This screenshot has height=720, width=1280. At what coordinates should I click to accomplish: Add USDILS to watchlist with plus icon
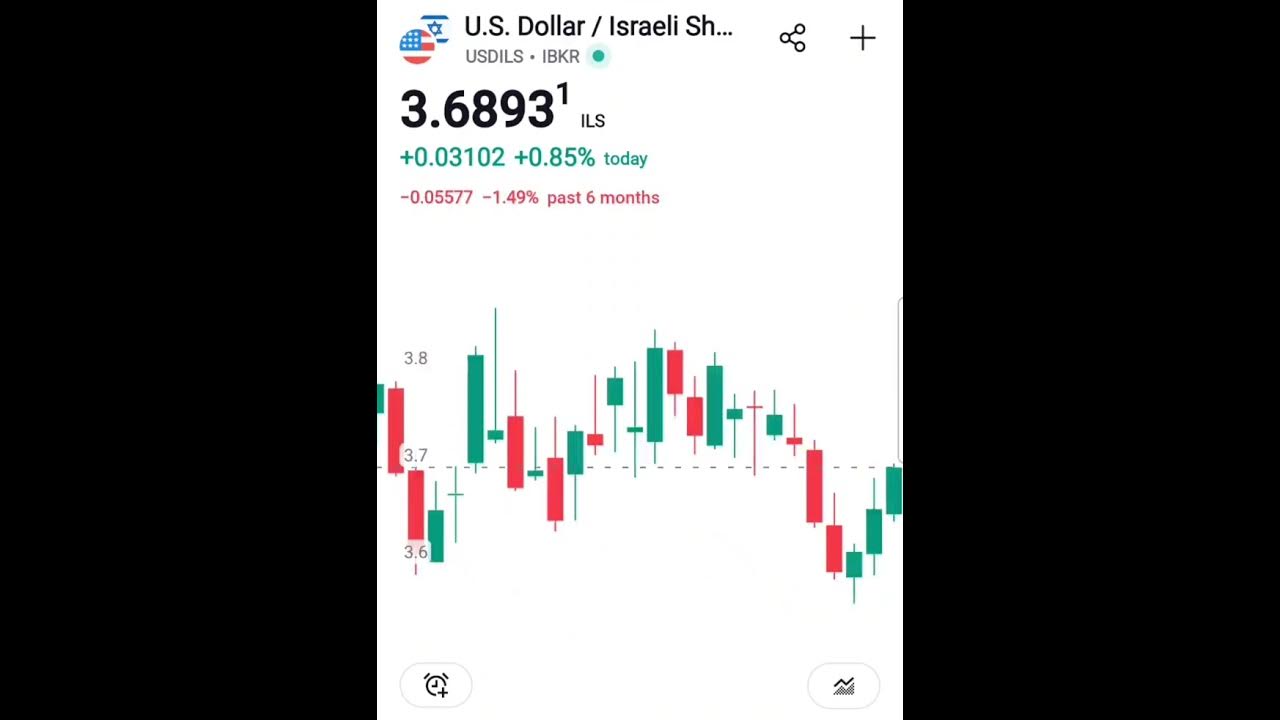(862, 39)
